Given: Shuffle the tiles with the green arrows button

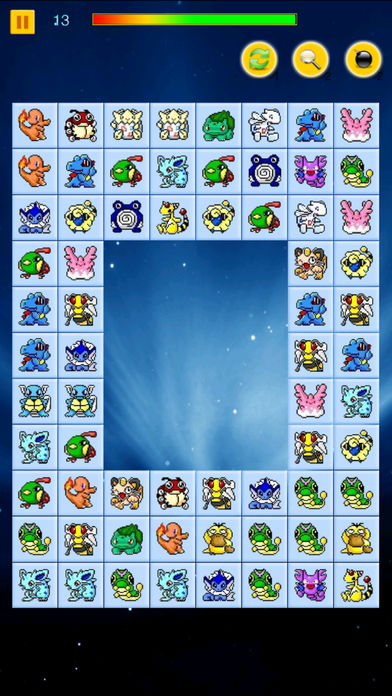Looking at the screenshot, I should (259, 59).
